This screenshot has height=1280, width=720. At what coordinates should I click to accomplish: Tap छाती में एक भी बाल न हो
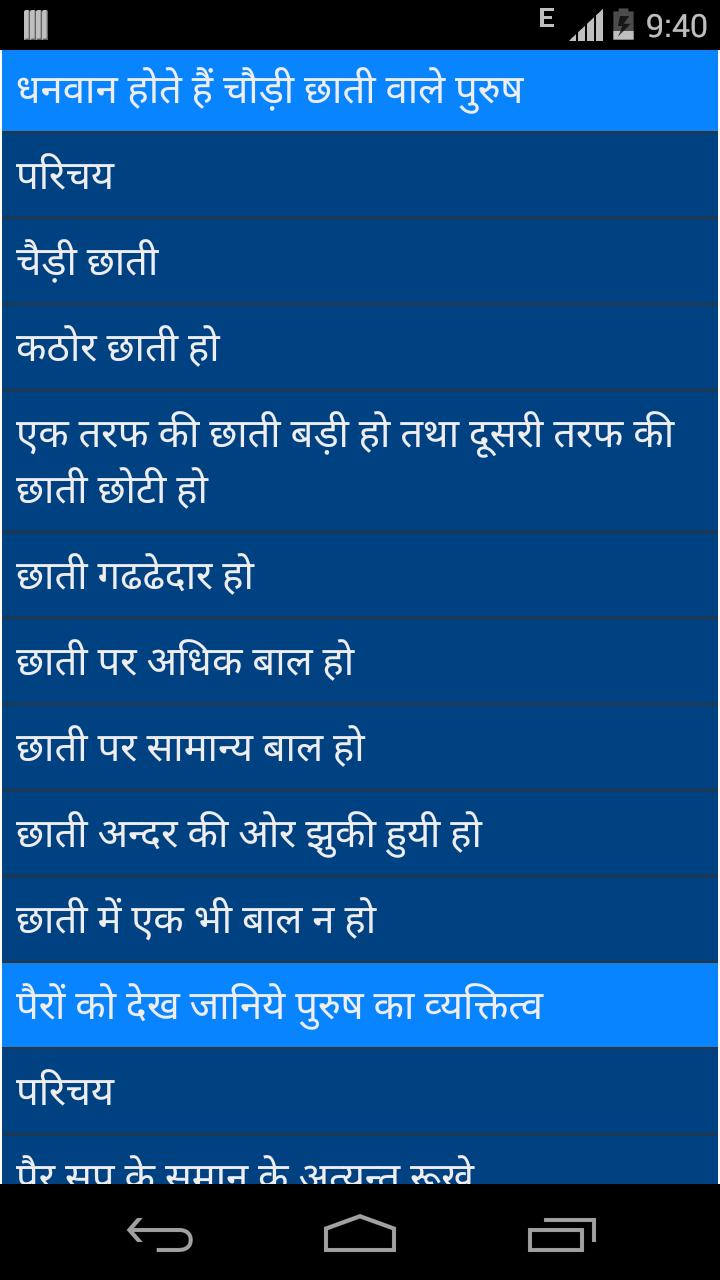click(x=360, y=919)
